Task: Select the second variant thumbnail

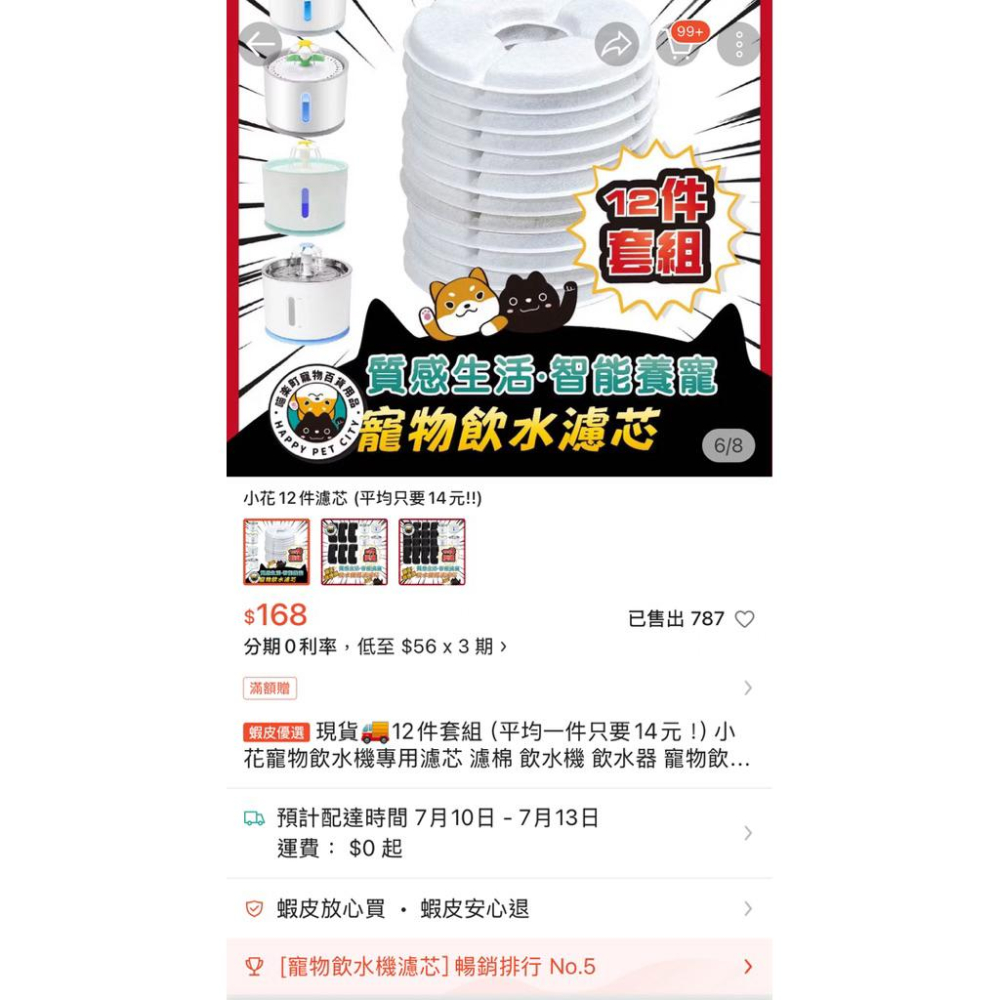Action: pyautogui.click(x=354, y=551)
